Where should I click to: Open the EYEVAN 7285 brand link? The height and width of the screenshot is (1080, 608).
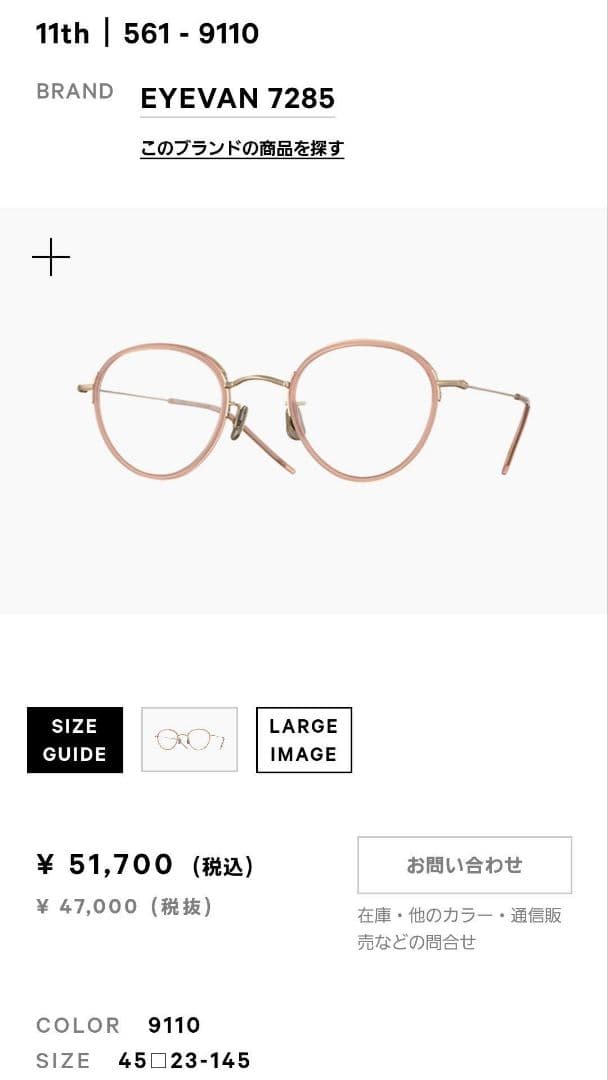point(237,99)
